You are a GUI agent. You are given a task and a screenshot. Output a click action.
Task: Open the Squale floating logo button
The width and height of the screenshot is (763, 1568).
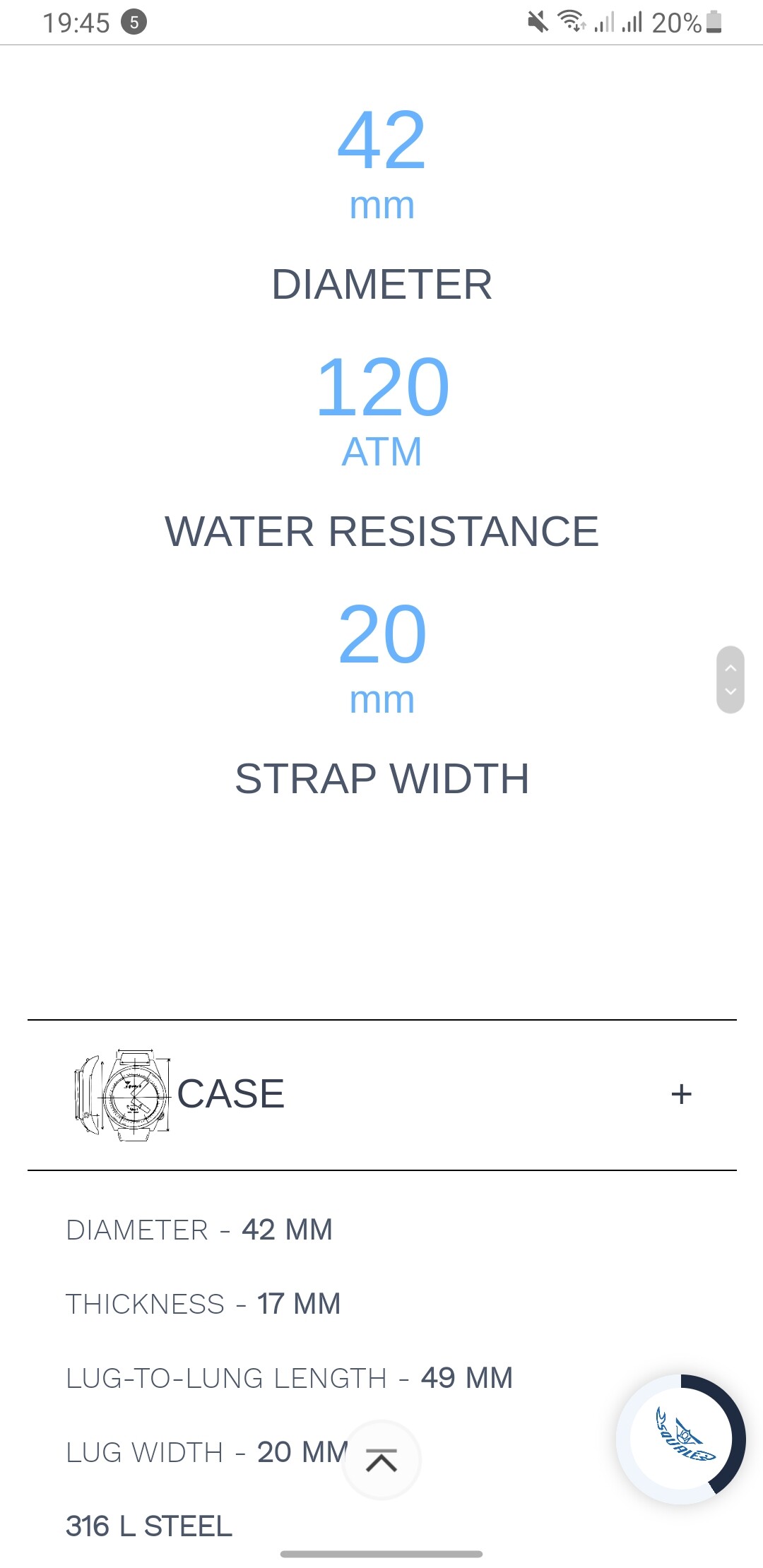click(x=681, y=1439)
